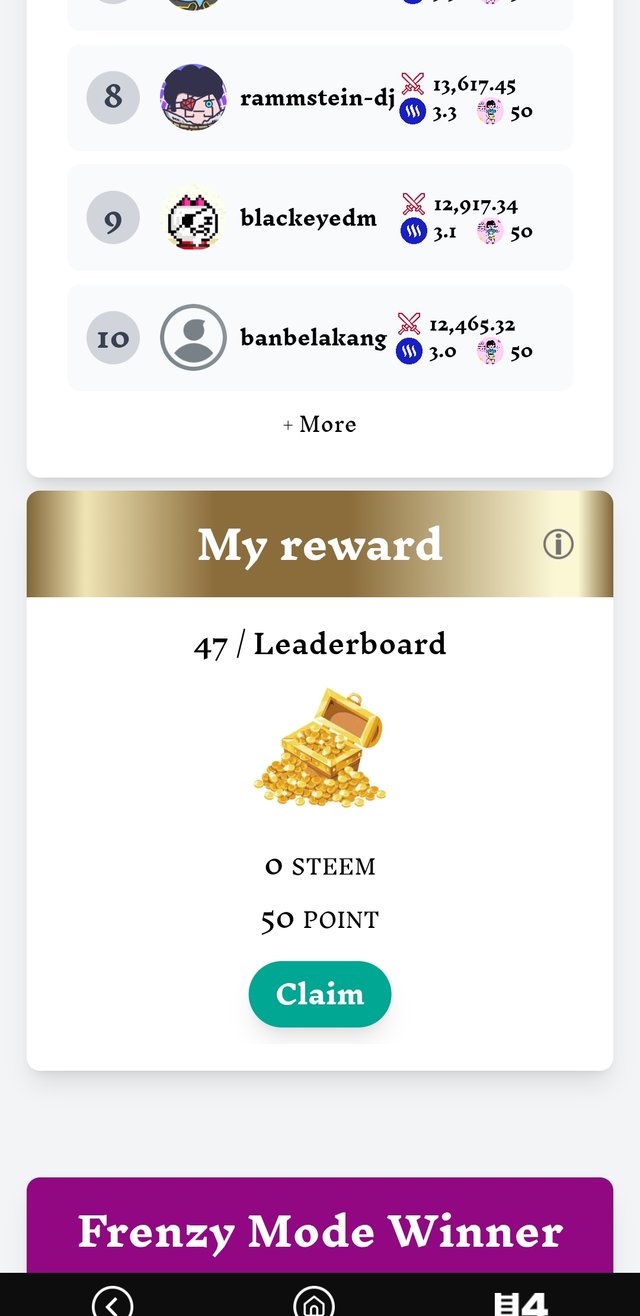Tap the home button in bottom bar

point(314,1302)
